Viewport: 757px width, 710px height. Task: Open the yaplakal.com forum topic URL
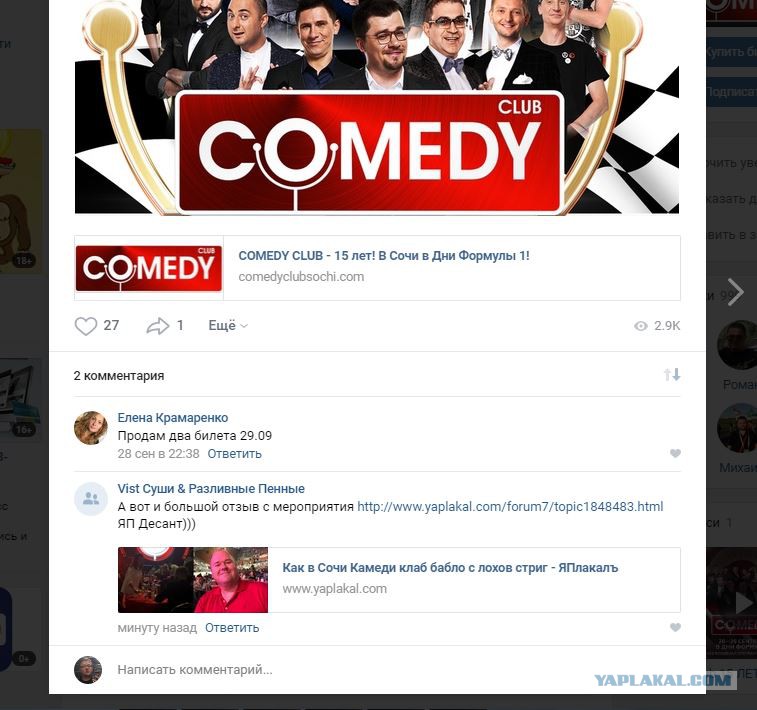coord(510,506)
